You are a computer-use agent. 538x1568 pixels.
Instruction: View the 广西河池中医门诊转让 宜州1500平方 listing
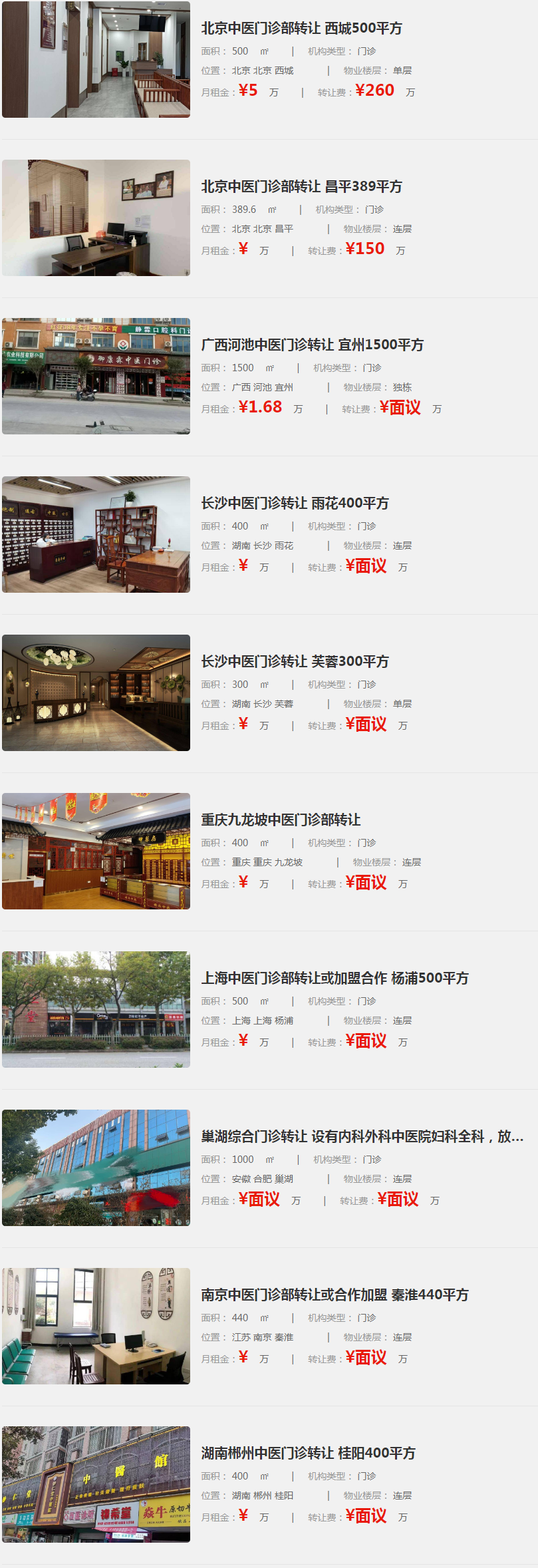pos(312,345)
